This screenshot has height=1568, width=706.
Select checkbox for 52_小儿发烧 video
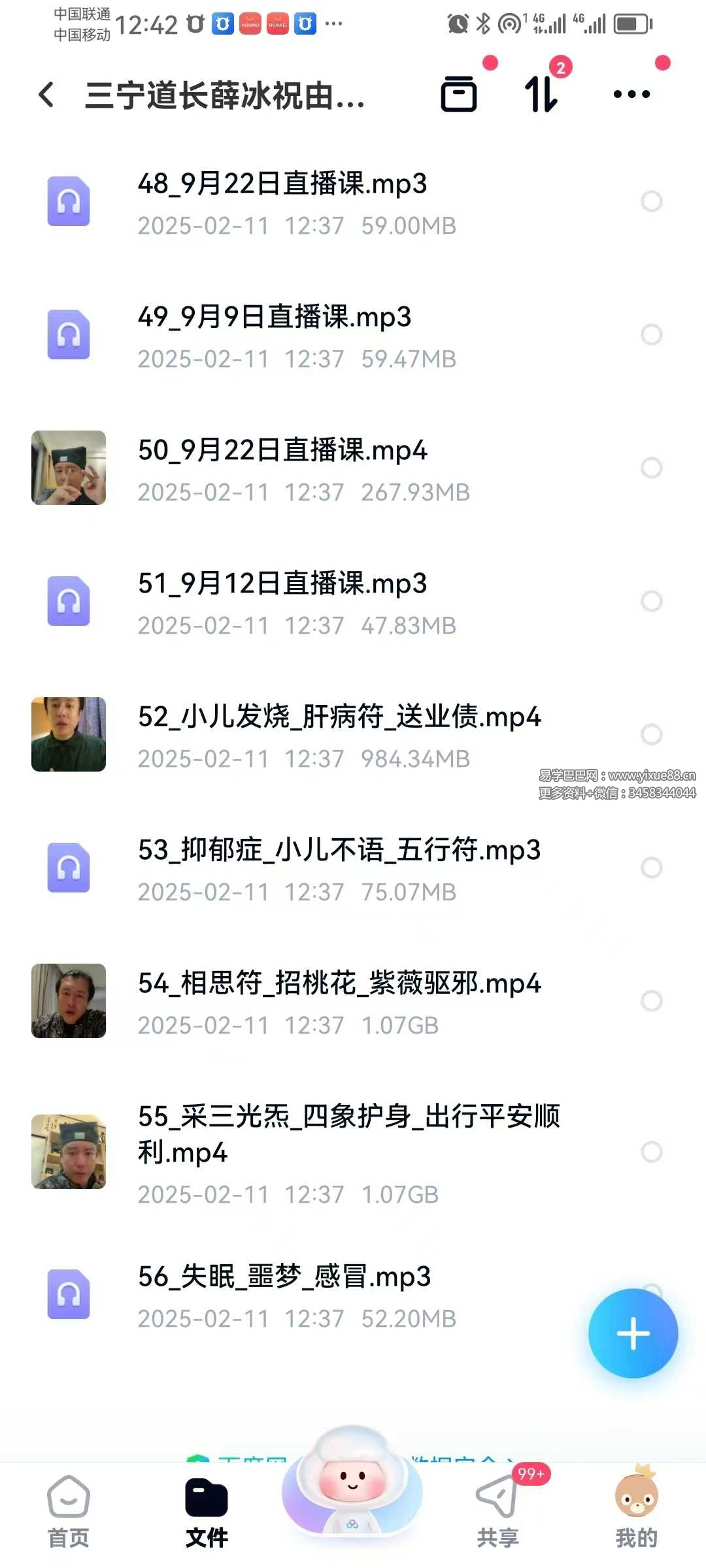tap(651, 734)
